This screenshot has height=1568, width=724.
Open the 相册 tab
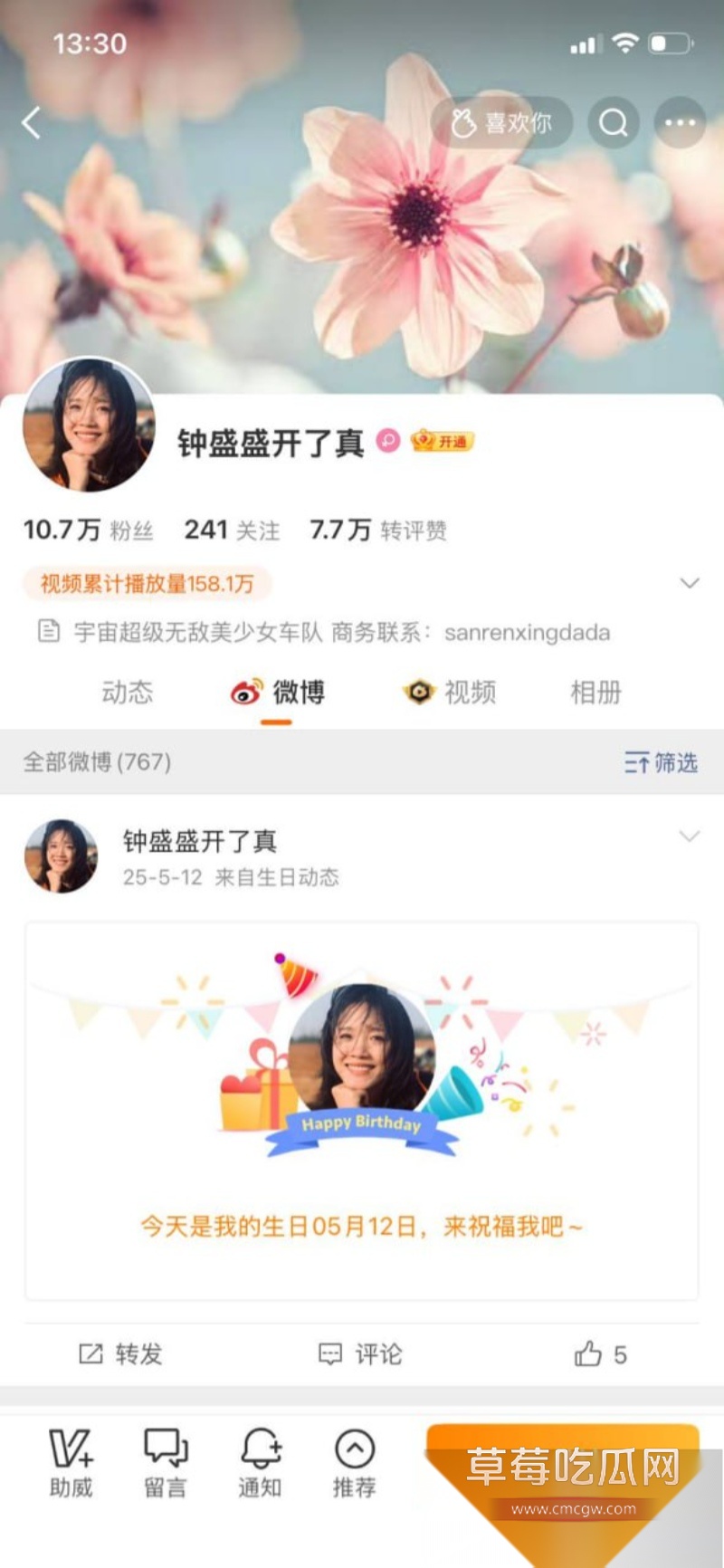[595, 693]
